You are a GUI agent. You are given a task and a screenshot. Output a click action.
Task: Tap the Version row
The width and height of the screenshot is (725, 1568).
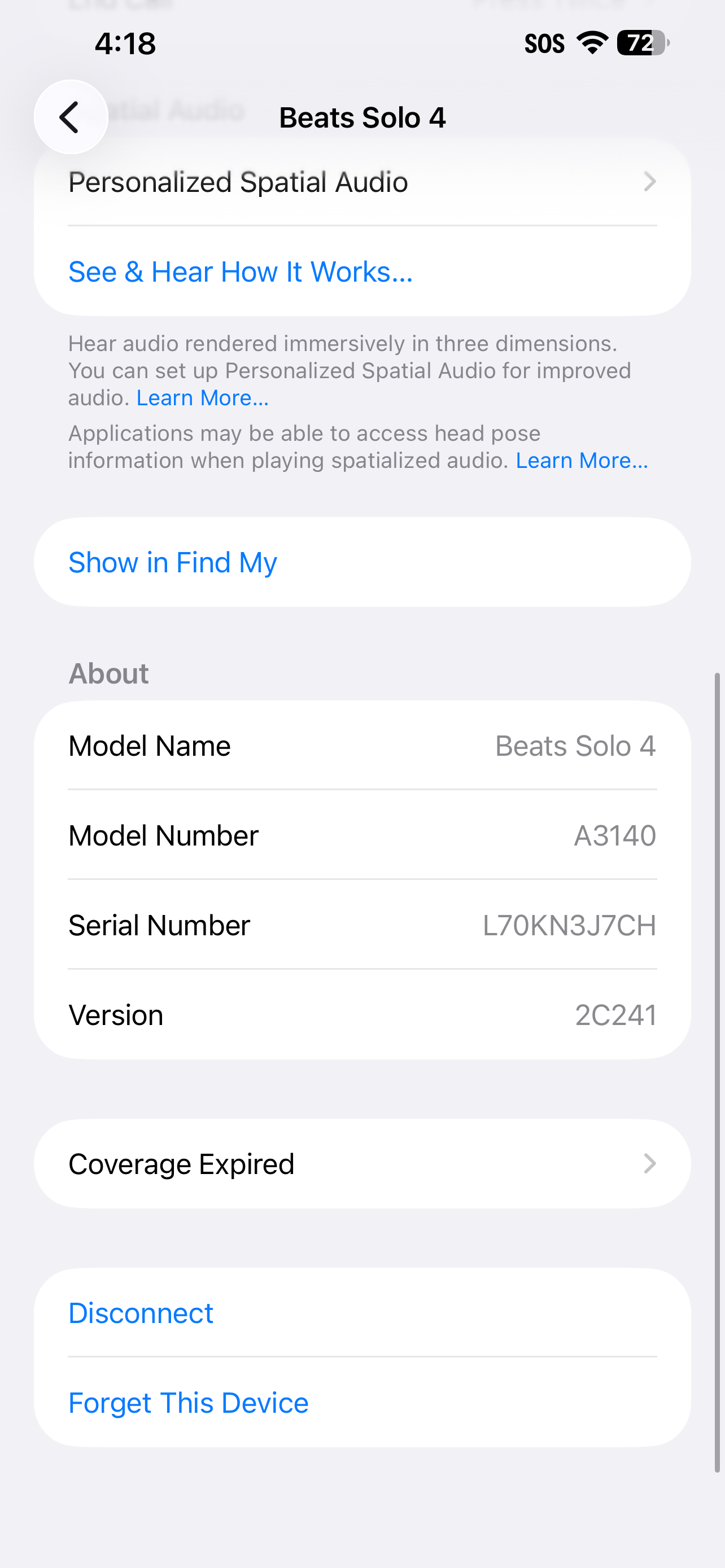point(362,1015)
